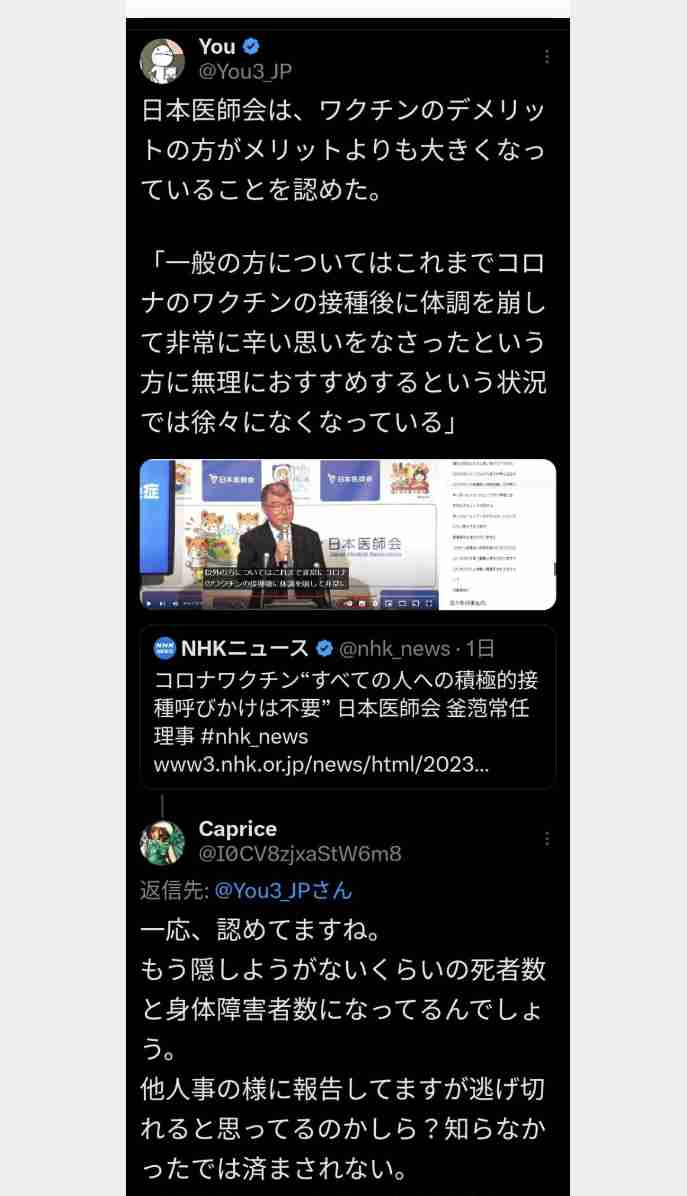687x1196 pixels.
Task: Open the quoted NHKニュース post
Action: 347,706
